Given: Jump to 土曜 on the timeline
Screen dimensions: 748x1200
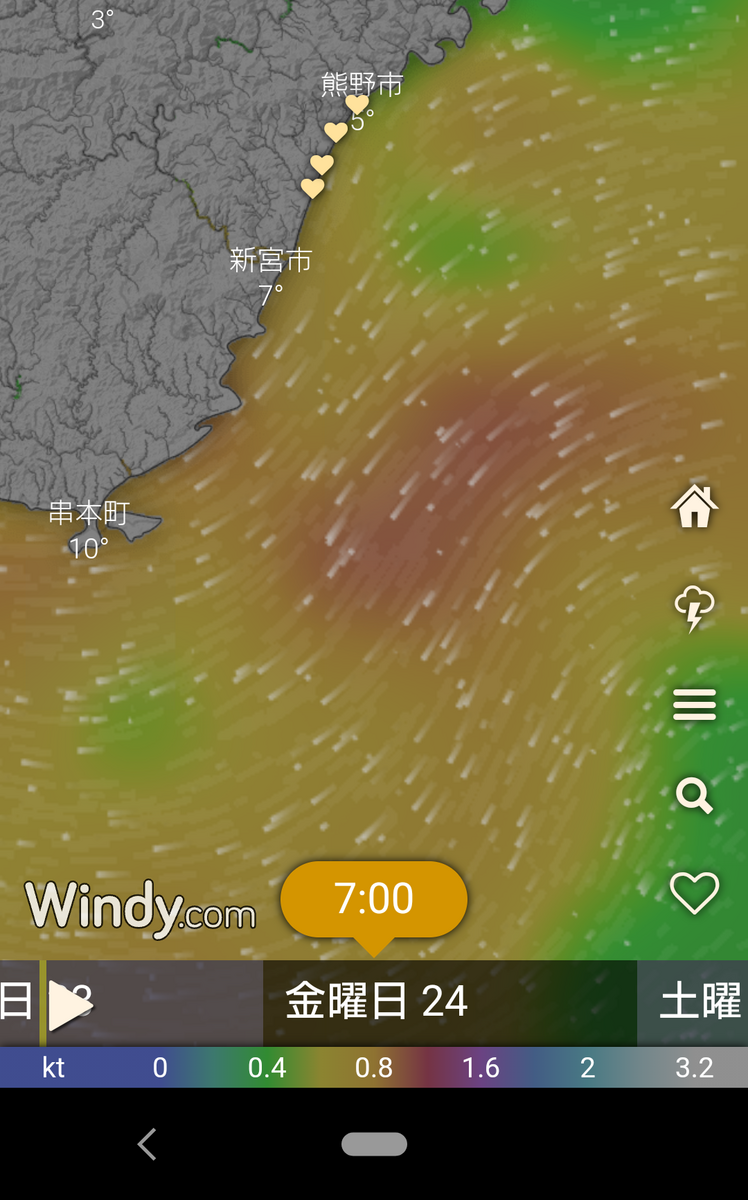Looking at the screenshot, I should click(x=701, y=1001).
